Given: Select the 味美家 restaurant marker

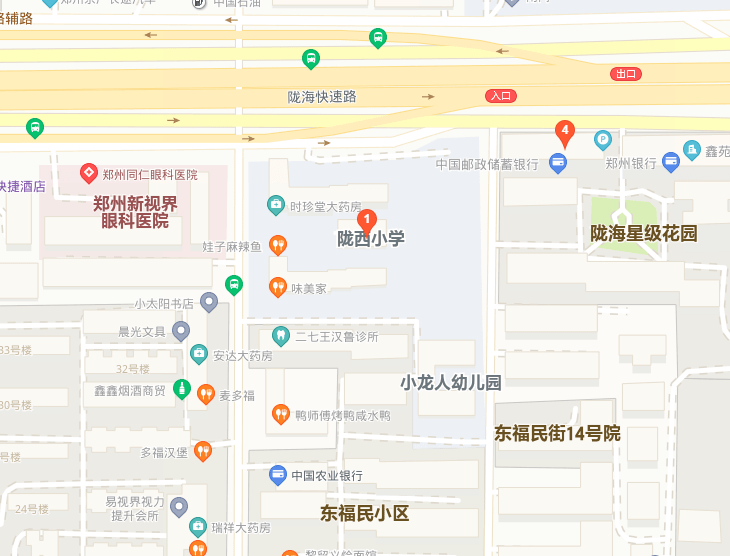Looking at the screenshot, I should point(279,288).
